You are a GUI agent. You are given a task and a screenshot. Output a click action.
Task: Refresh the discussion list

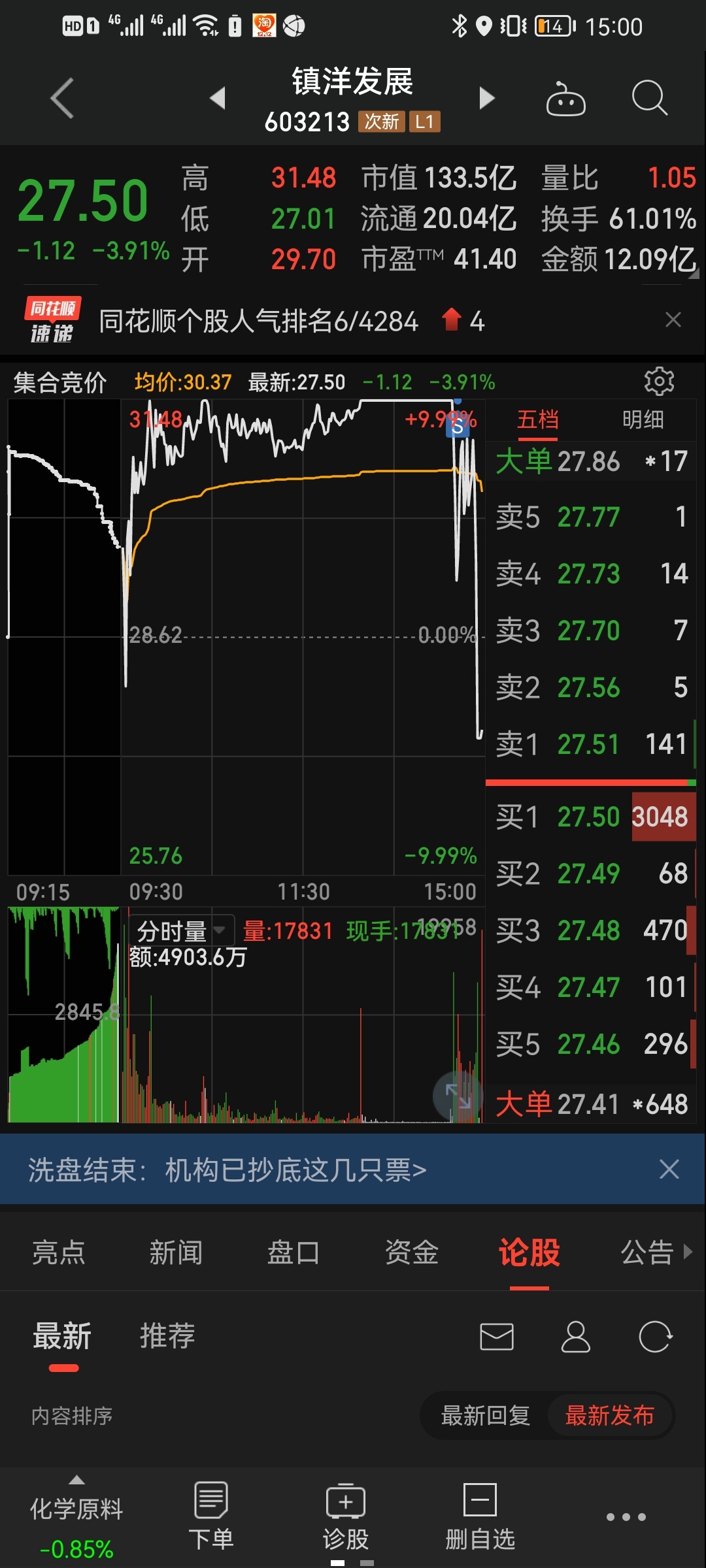click(655, 1337)
